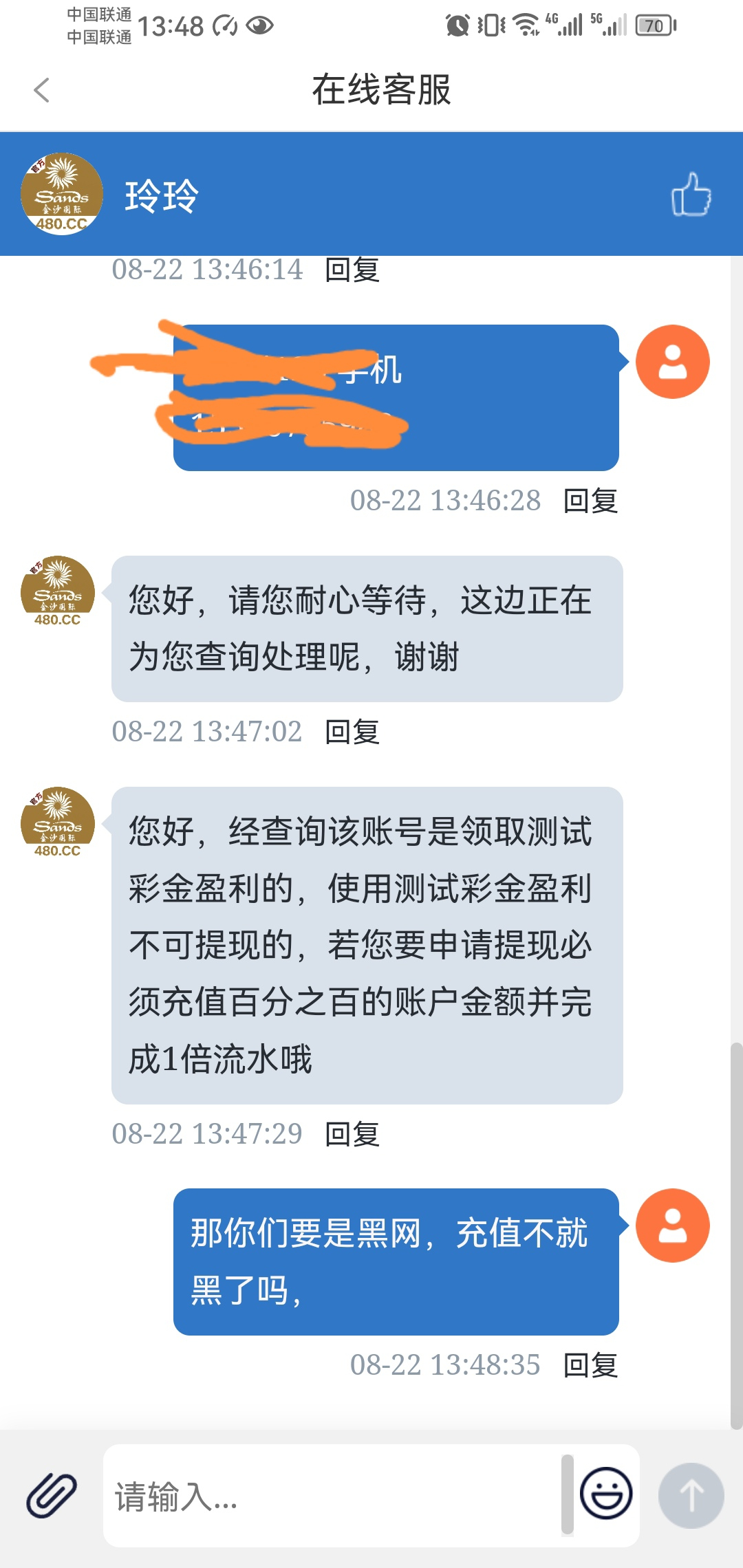Go back from 在线客服 chat
743x1568 pixels.
coord(41,90)
